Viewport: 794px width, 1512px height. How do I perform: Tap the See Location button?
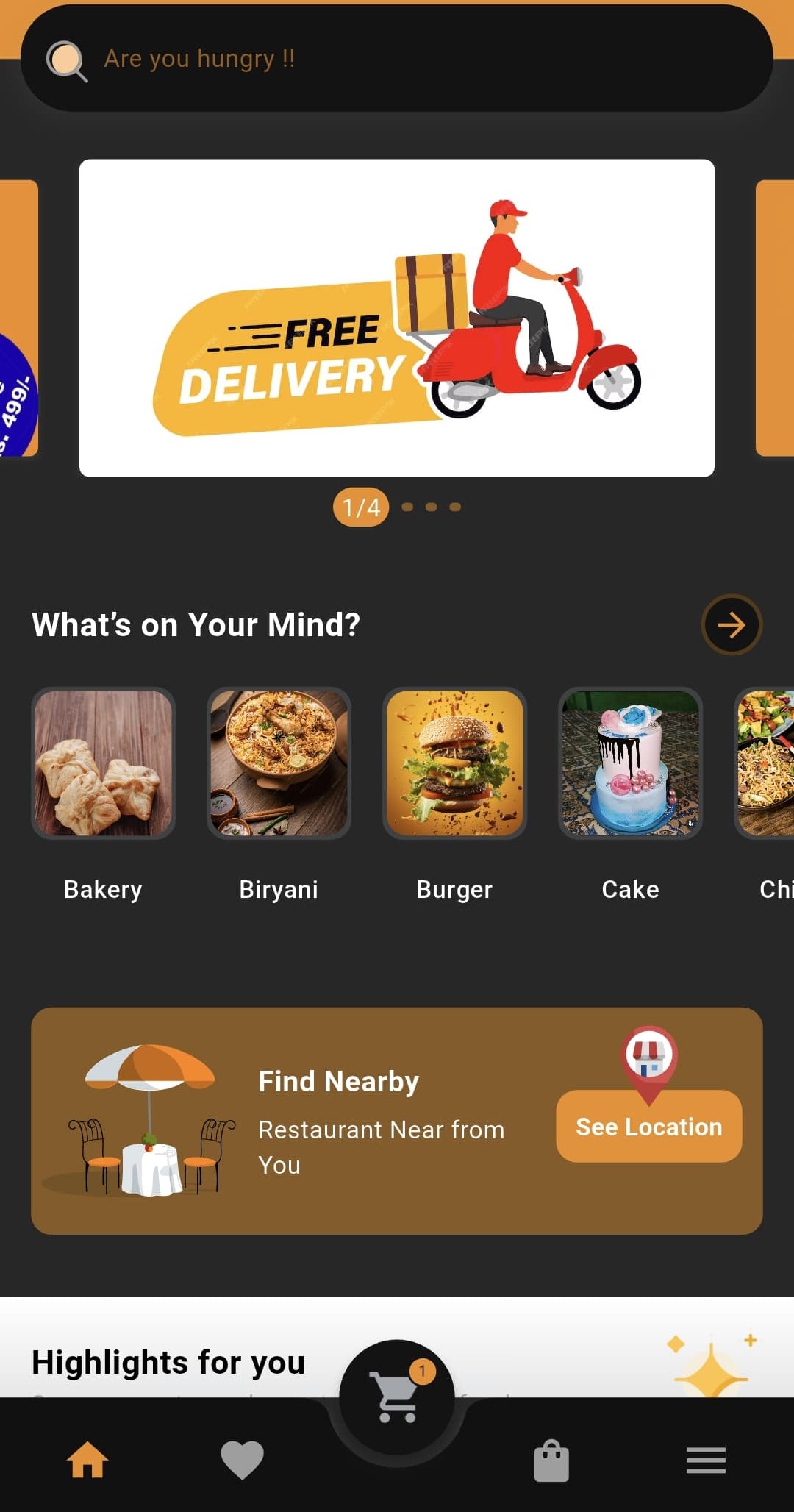[648, 1127]
